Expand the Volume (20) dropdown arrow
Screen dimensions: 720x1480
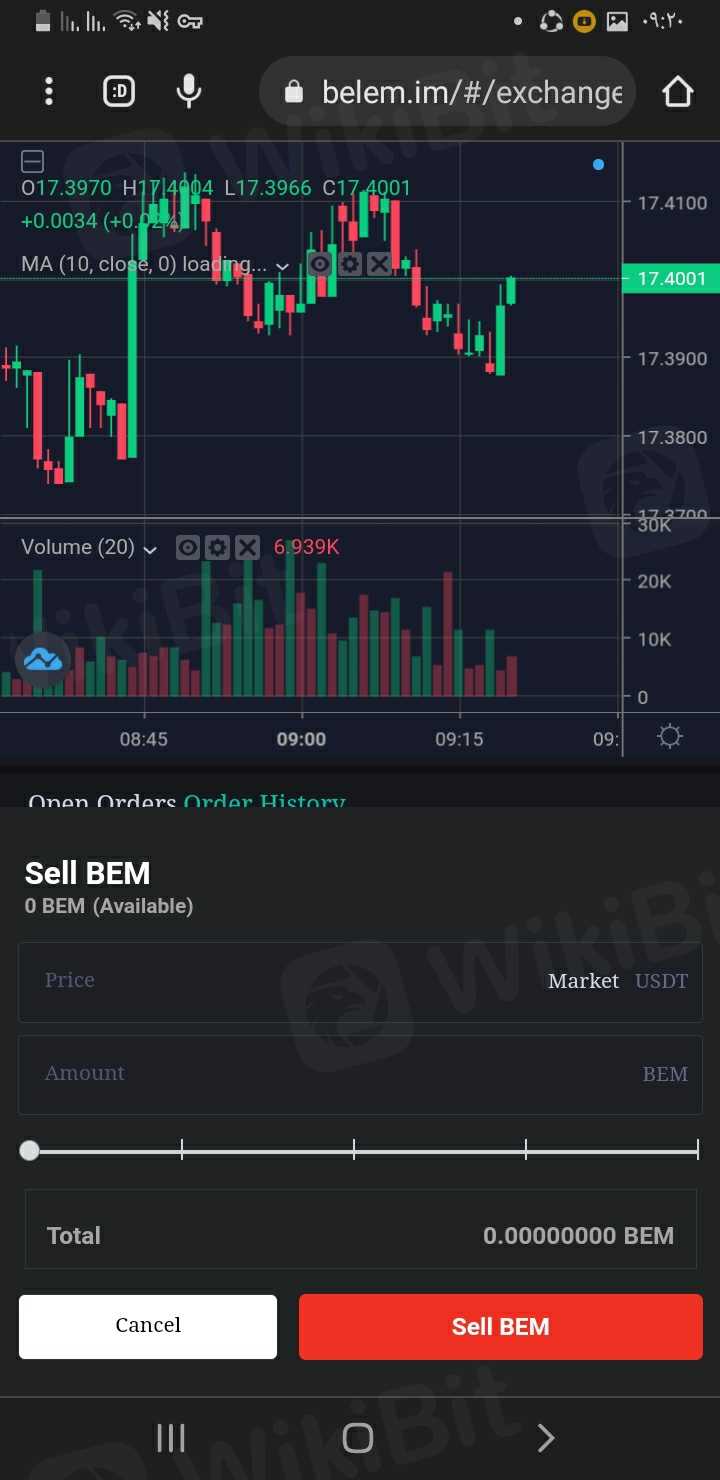150,549
